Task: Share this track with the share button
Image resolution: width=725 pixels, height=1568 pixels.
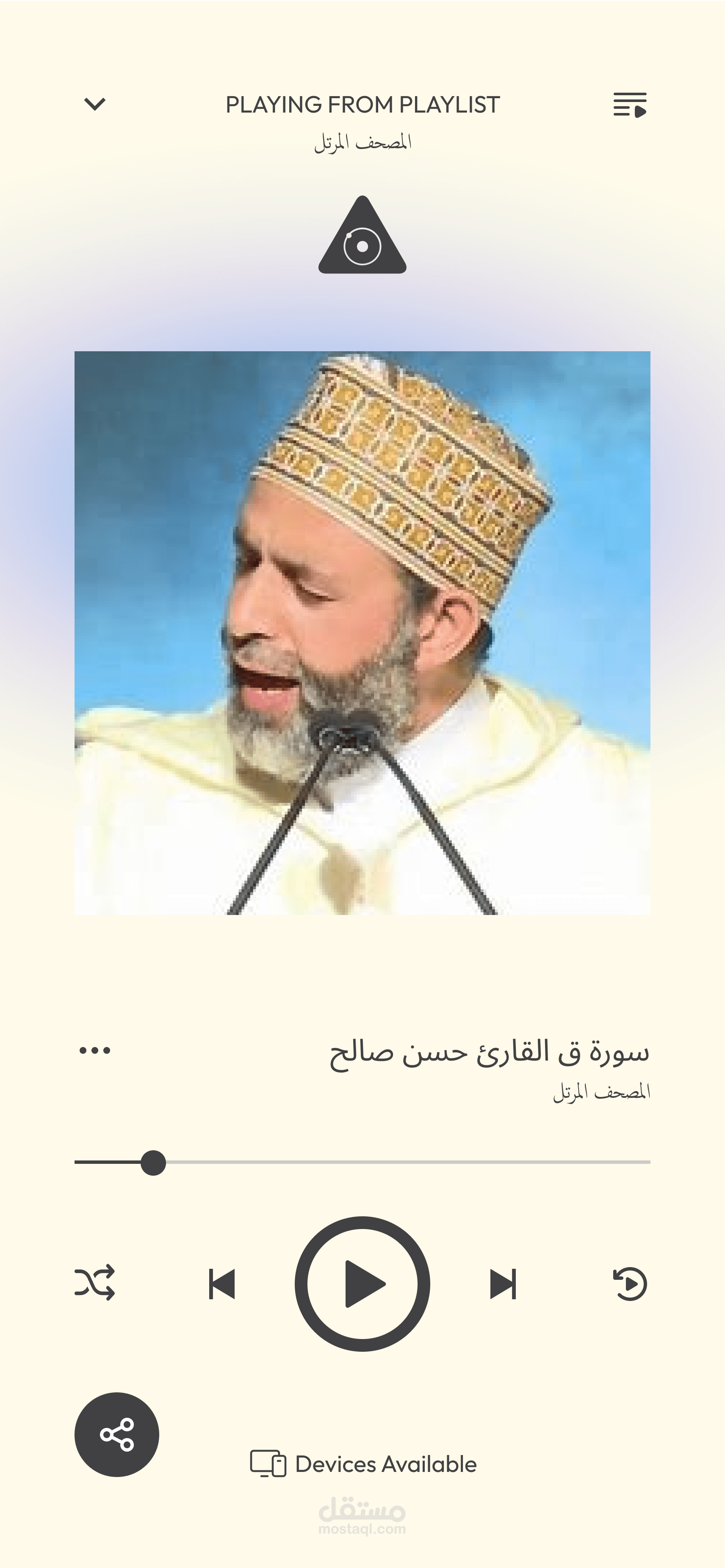Action: (117, 1434)
